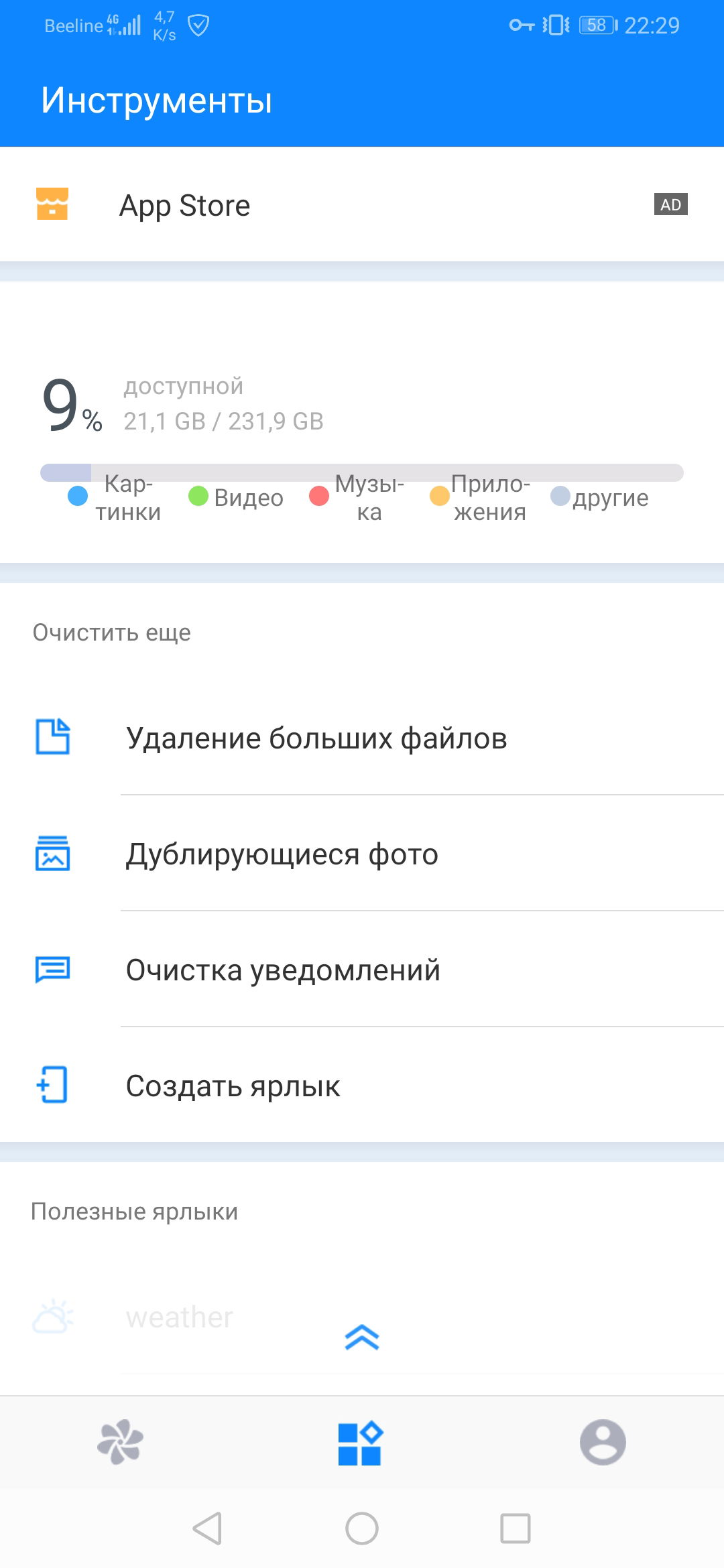Tap the double up-arrow chevron
Viewport: 724px width, 1568px height.
[362, 1337]
